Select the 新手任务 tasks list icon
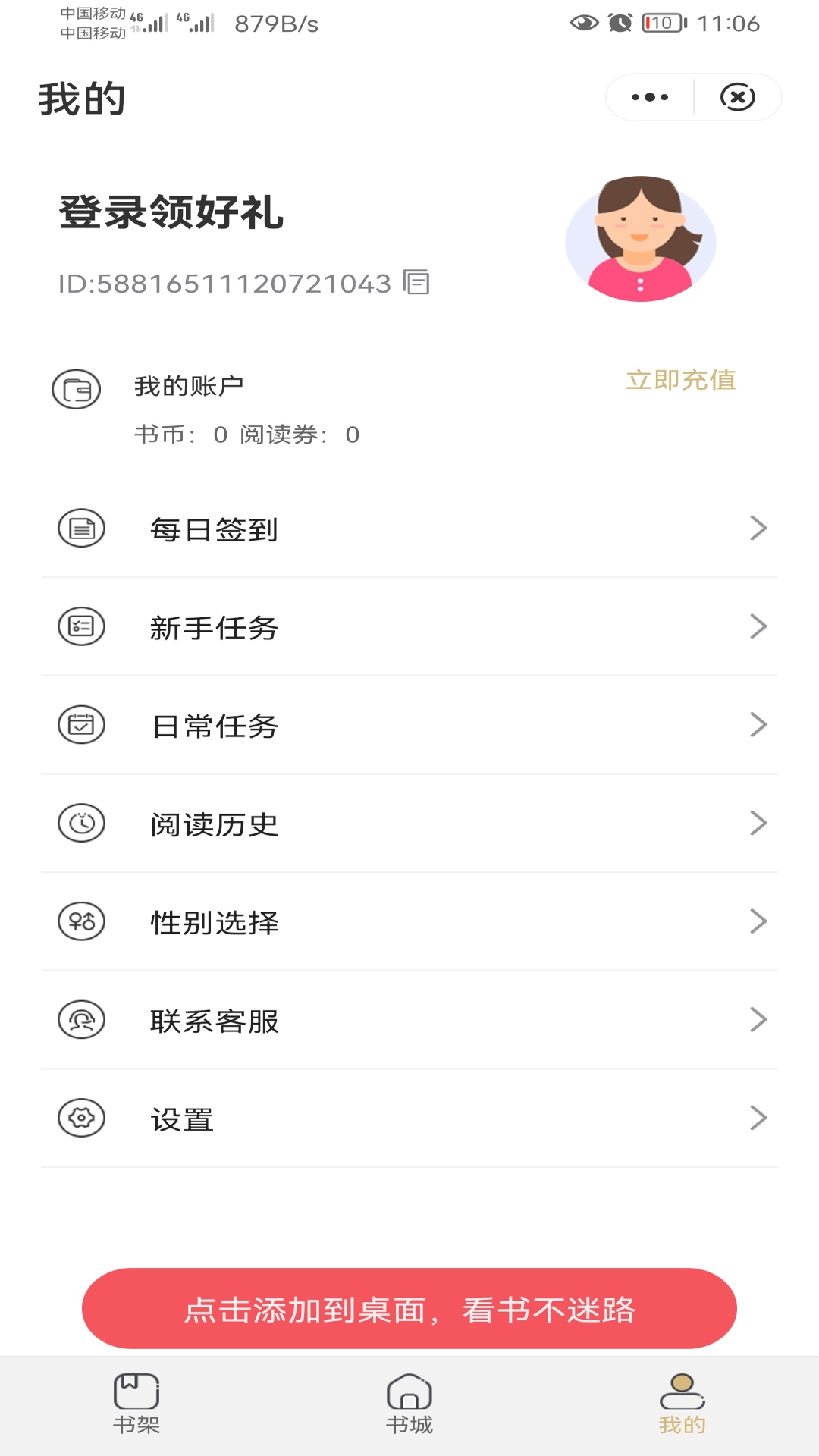 point(82,627)
